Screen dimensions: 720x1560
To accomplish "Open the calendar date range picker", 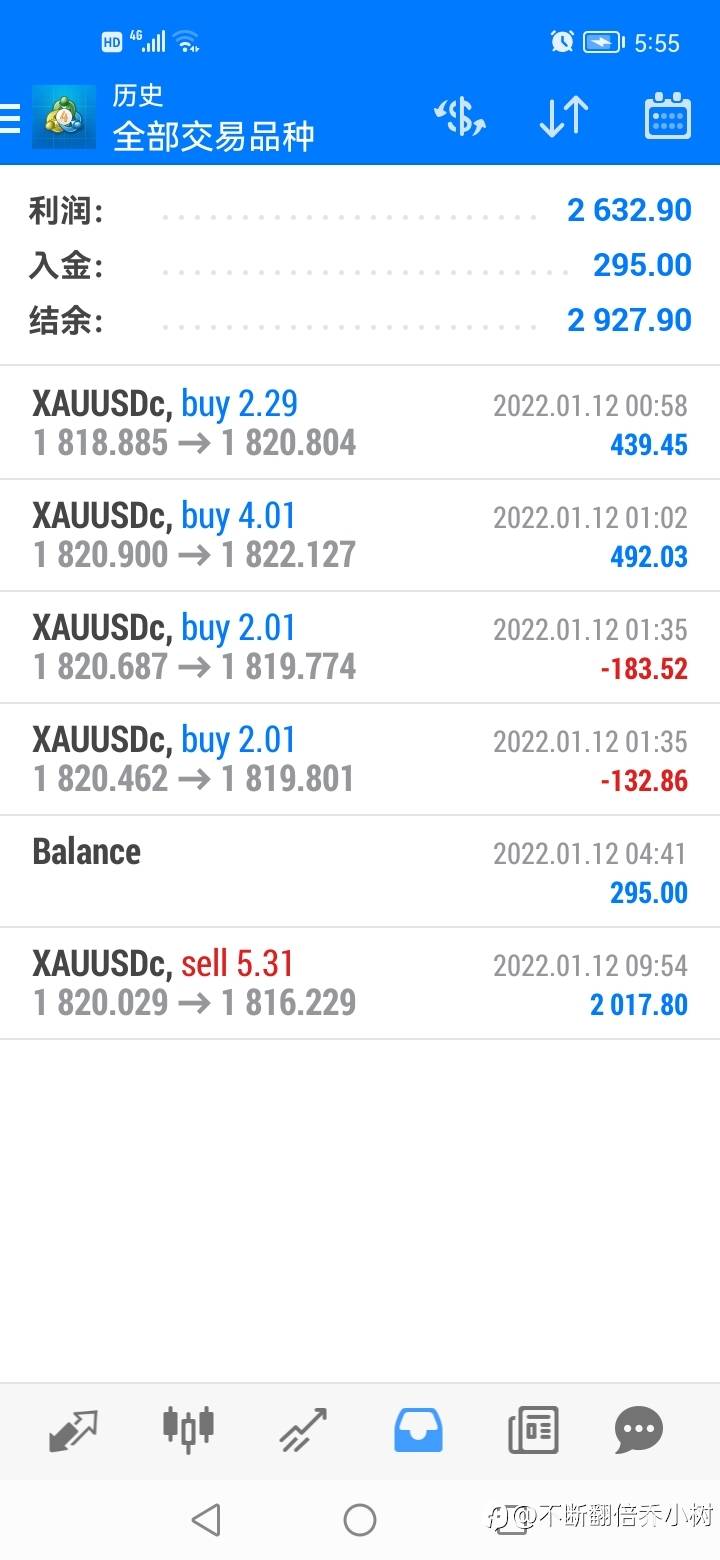I will [x=667, y=117].
